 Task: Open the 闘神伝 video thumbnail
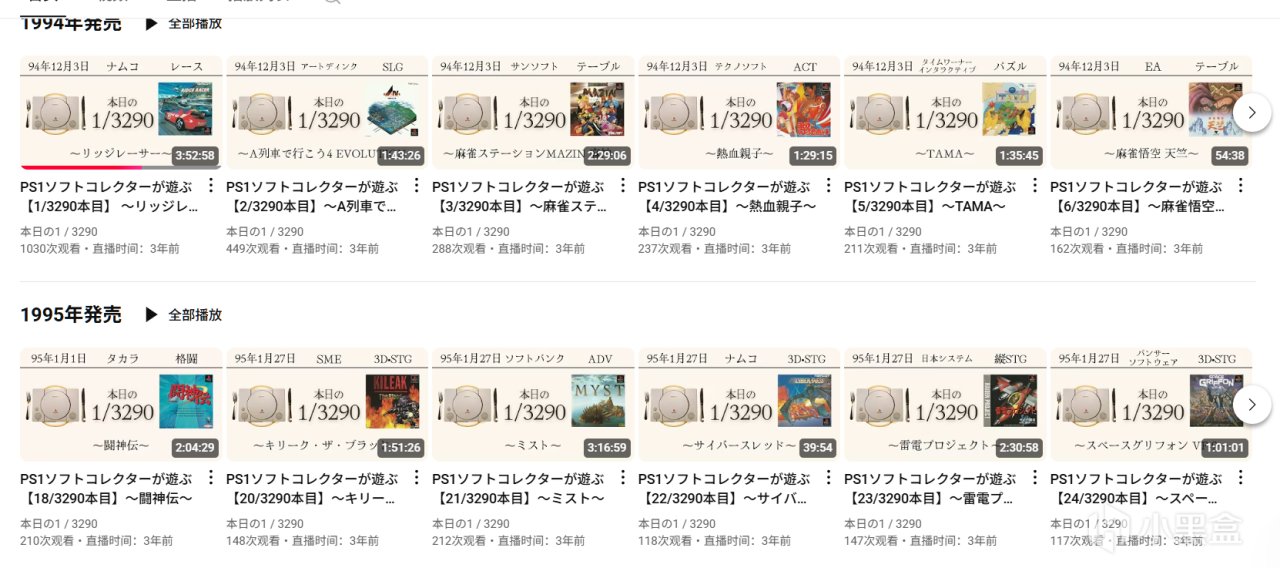click(118, 404)
